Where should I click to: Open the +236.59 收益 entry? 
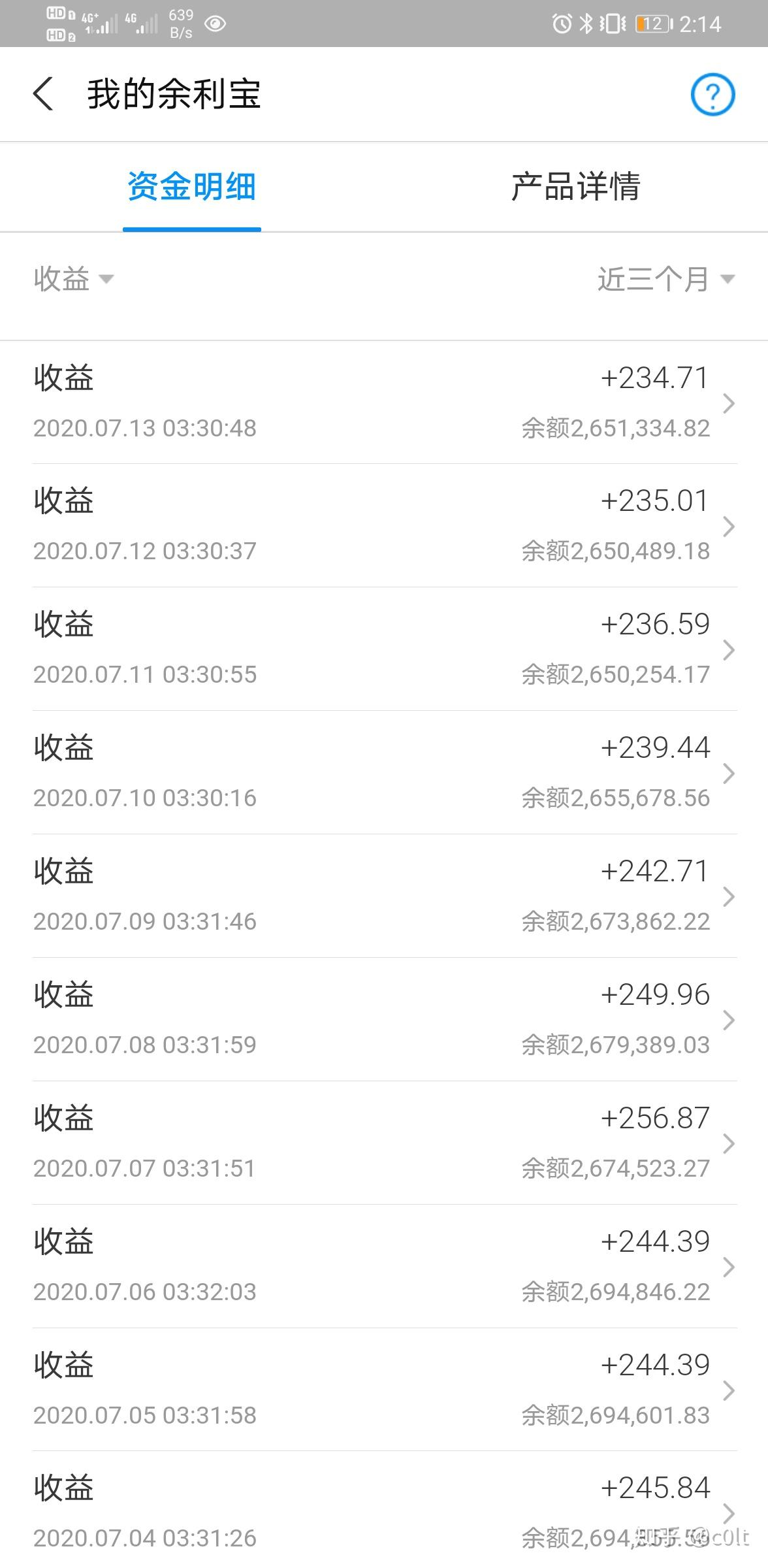point(384,649)
